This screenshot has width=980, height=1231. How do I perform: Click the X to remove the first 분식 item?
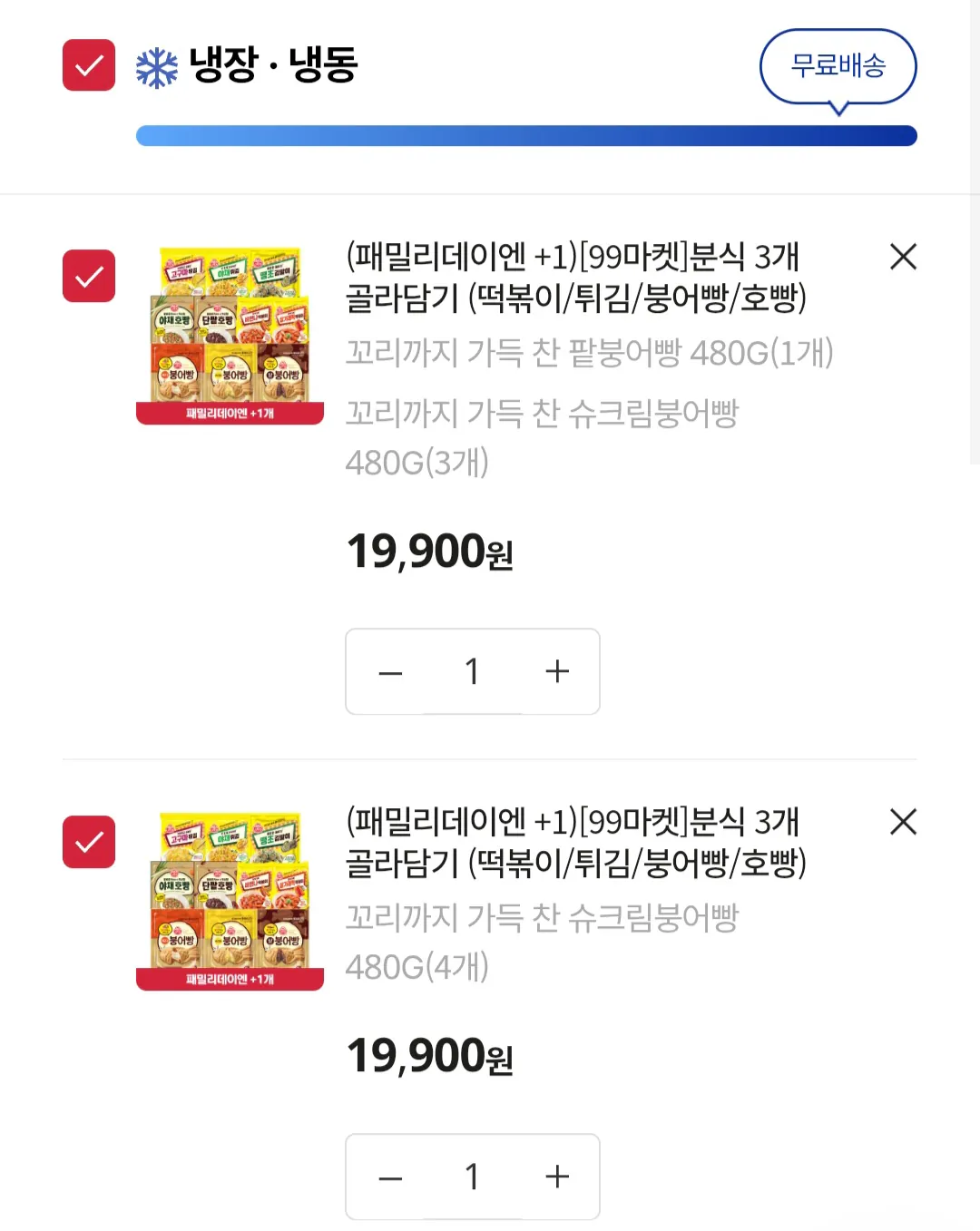click(x=903, y=258)
